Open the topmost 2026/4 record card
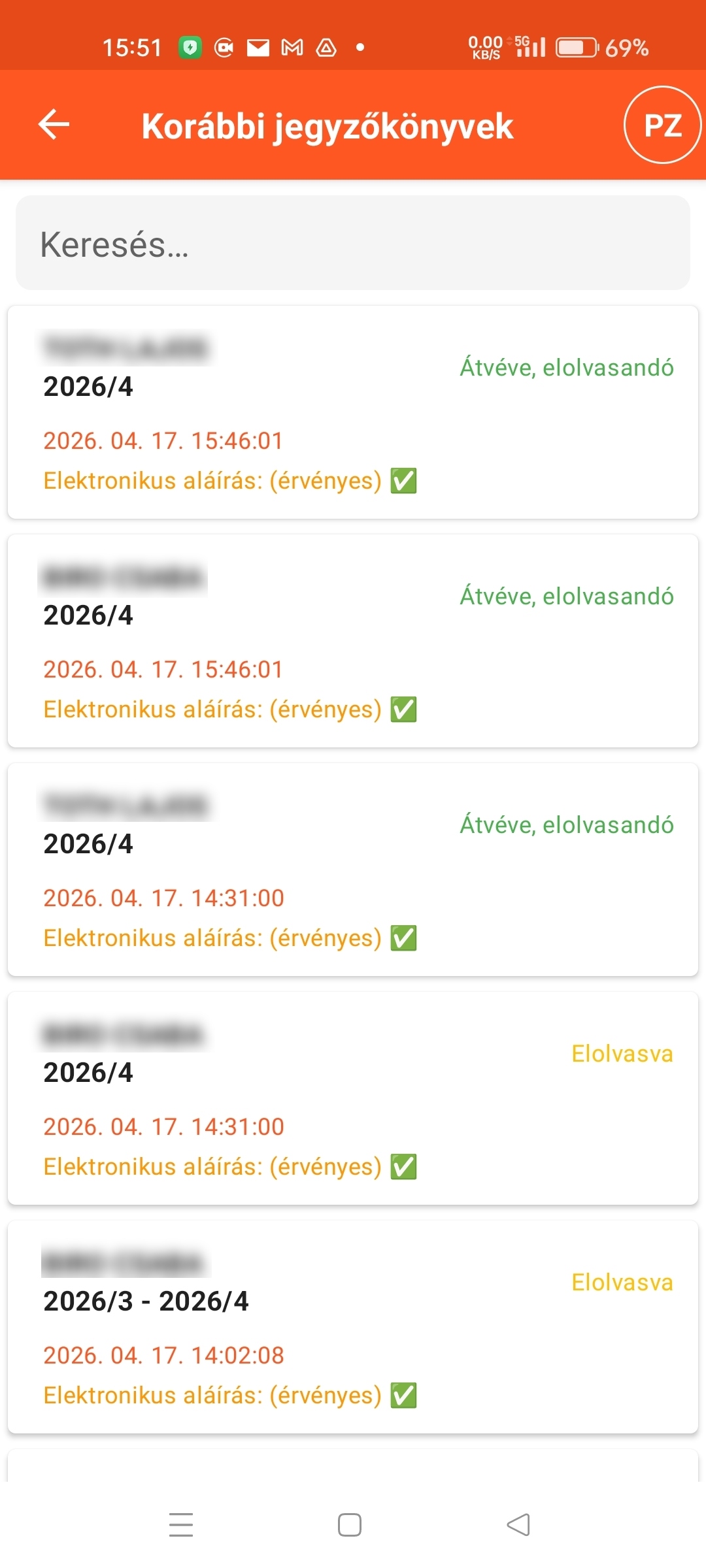The image size is (706, 1568). point(353,412)
